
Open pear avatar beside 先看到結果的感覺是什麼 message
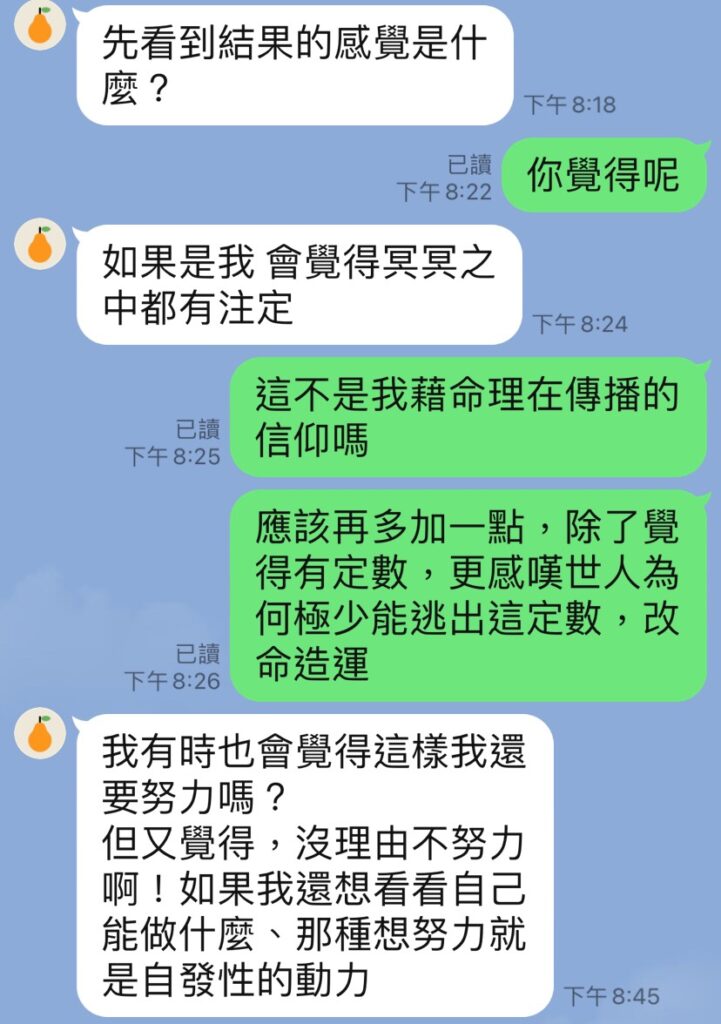tap(40, 25)
